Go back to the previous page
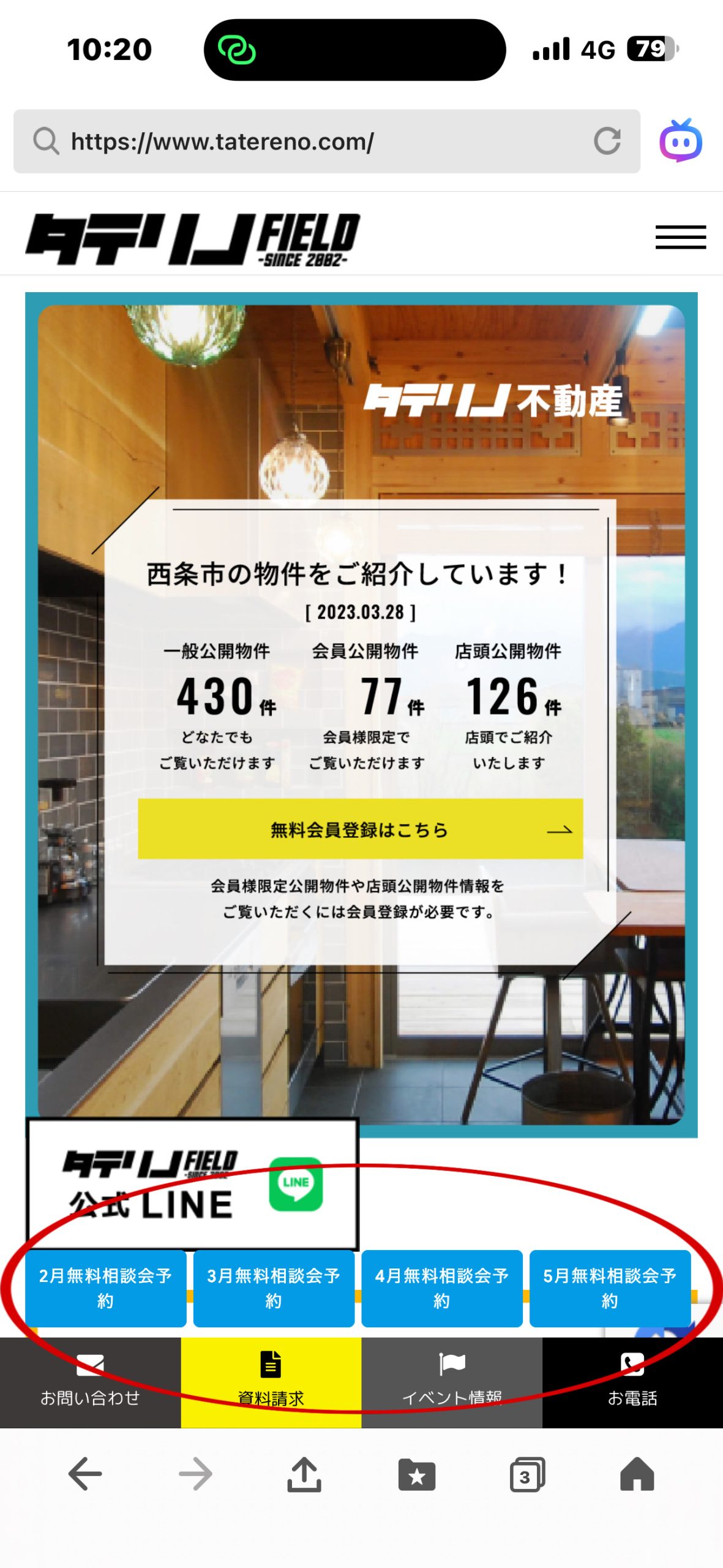This screenshot has width=723, height=1568. tap(85, 1474)
